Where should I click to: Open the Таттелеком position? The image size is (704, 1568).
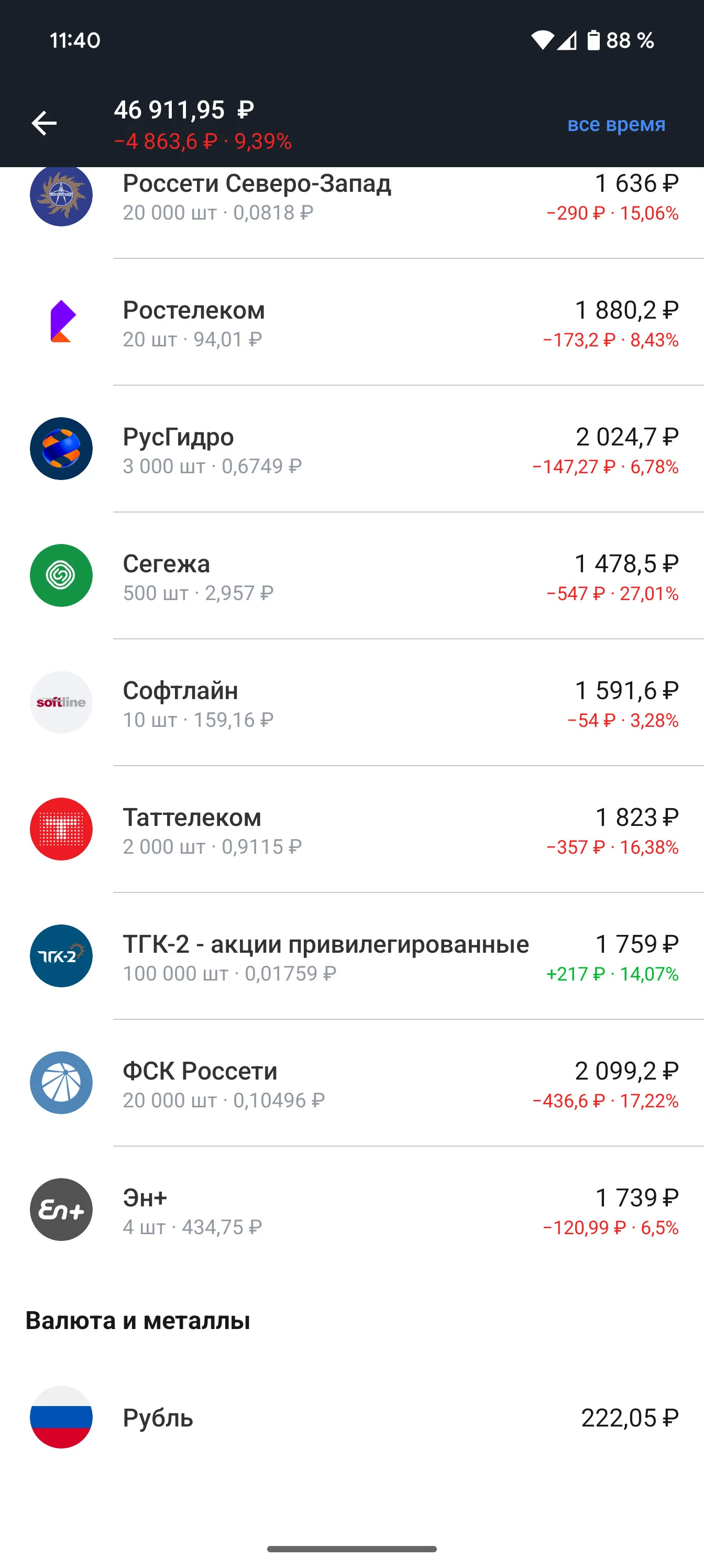[x=351, y=830]
